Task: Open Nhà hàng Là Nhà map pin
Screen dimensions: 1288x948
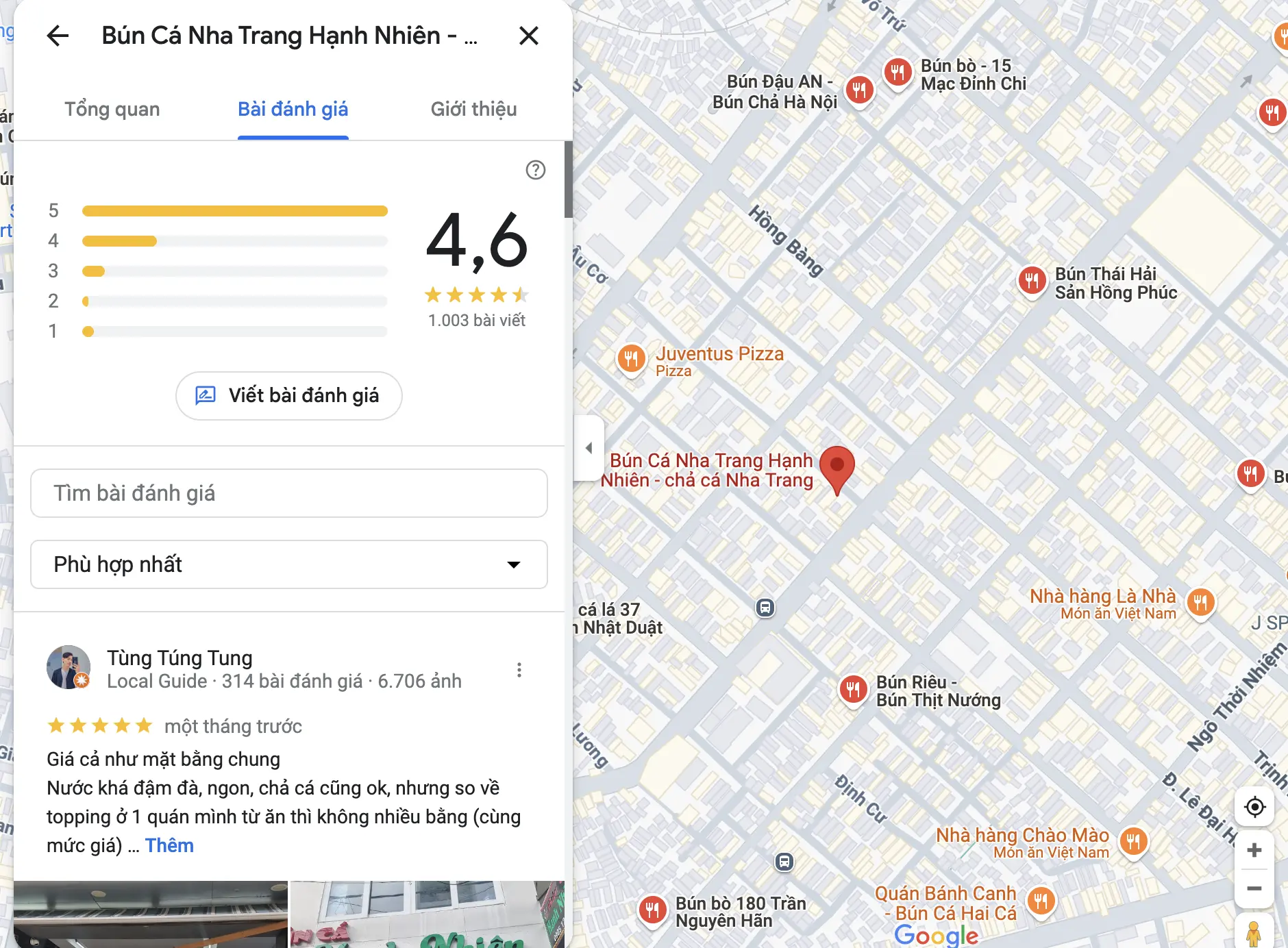Action: point(1200,603)
